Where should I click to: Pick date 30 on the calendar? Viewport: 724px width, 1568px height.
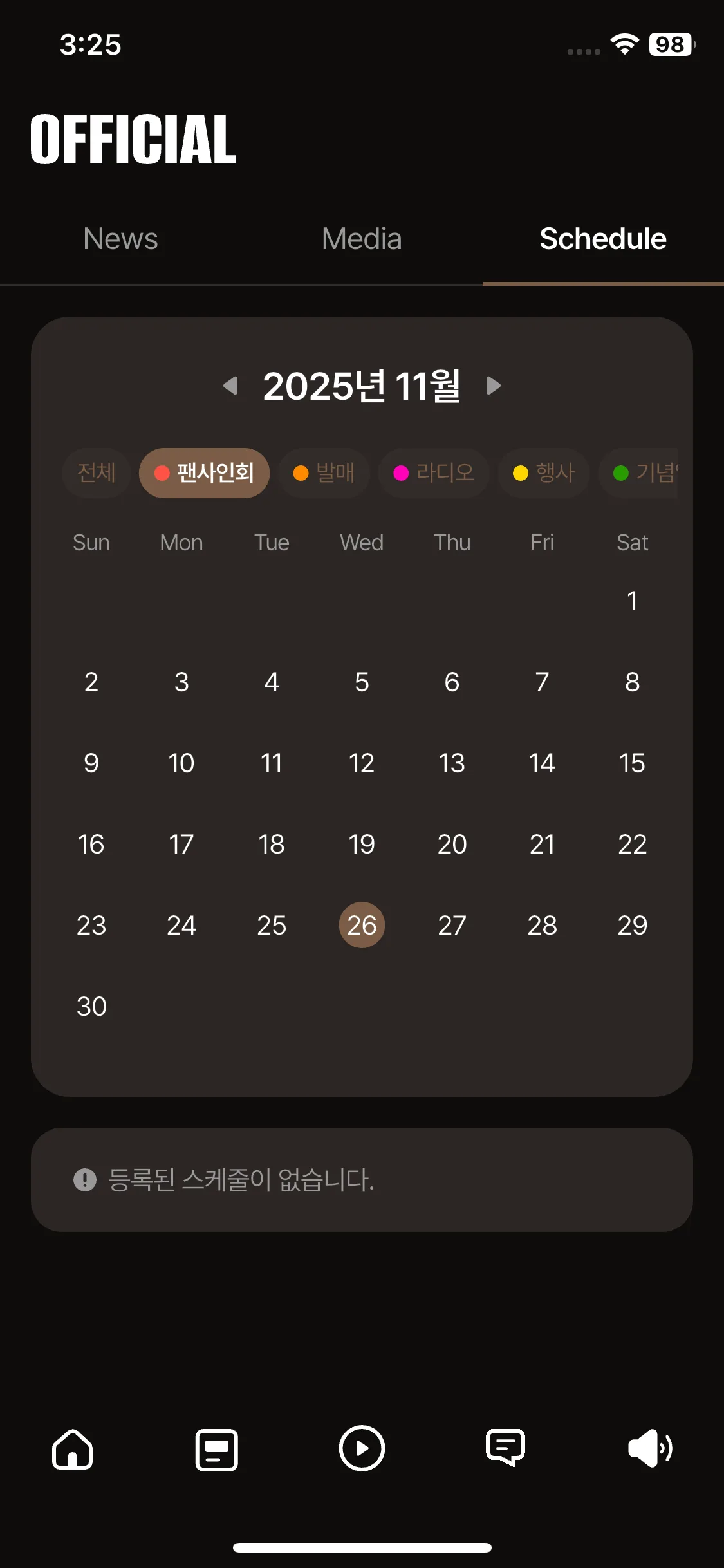pos(91,1007)
